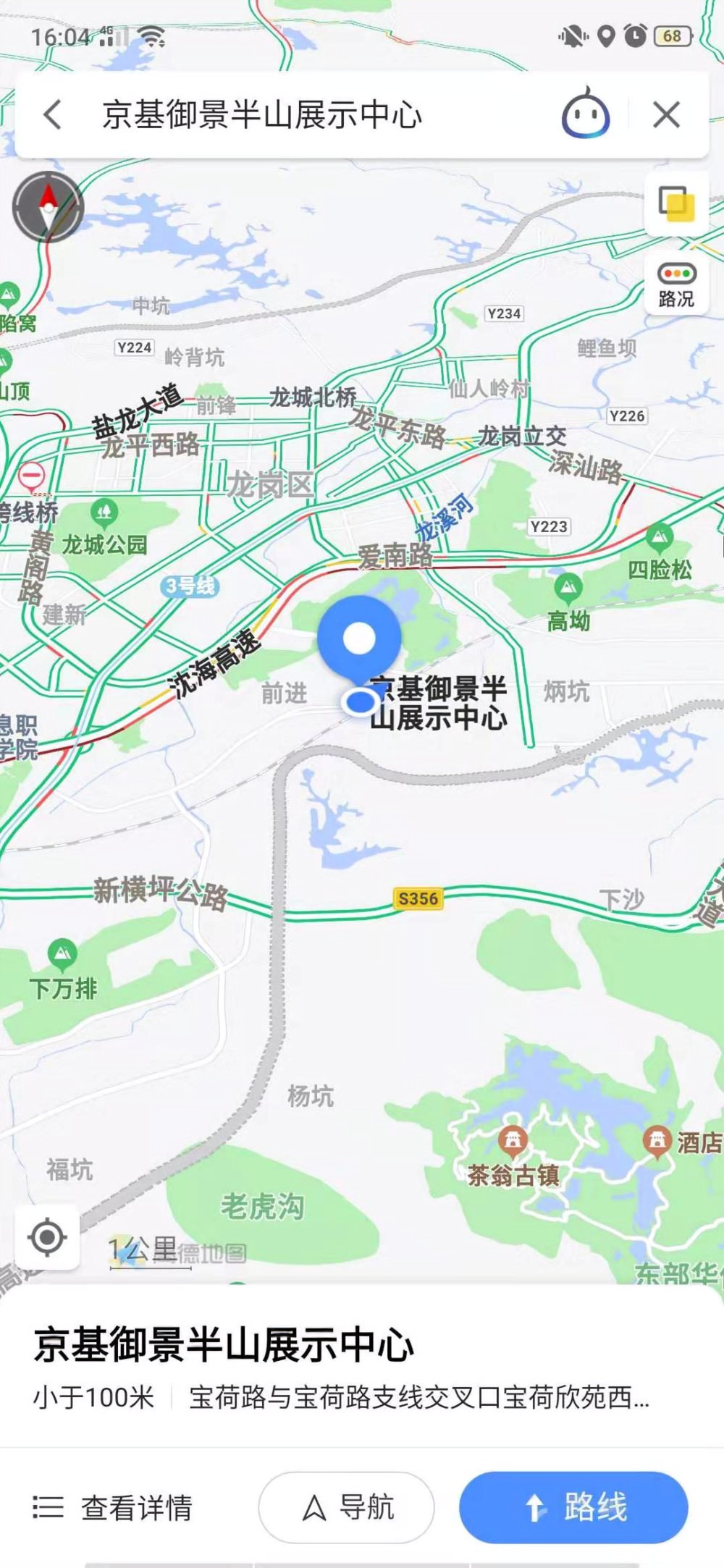Open the 京基御景半山展示中心 info card
The height and width of the screenshot is (1568, 724).
click(361, 1365)
